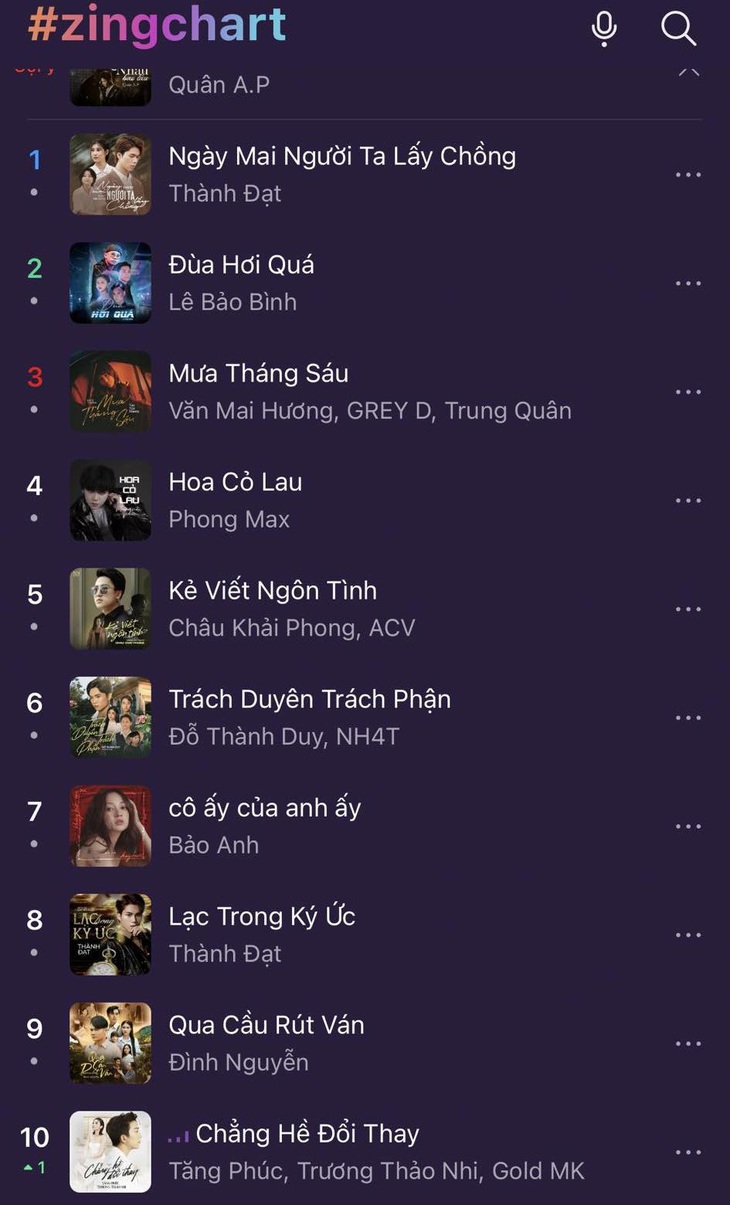This screenshot has height=1205, width=730.
Task: Open the three-dot menu beside Hoa Cỏ Lau
Action: click(x=688, y=500)
